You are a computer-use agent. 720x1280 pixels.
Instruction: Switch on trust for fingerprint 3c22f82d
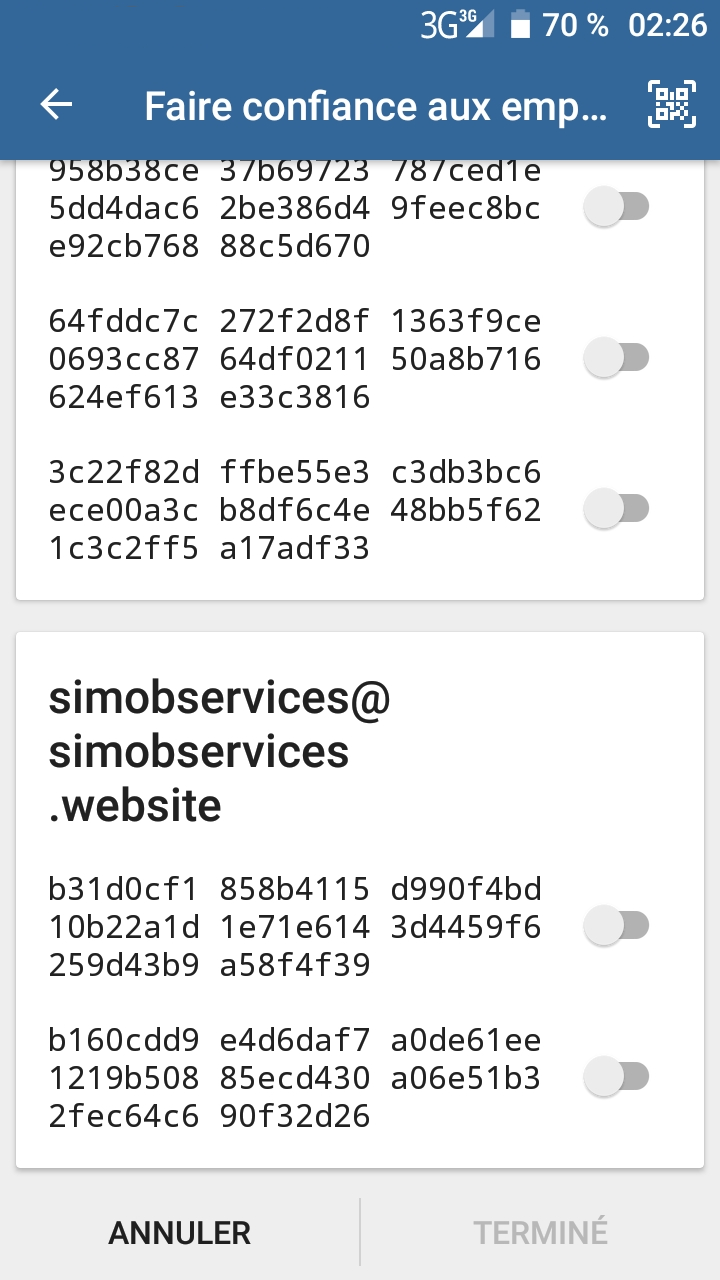pyautogui.click(x=616, y=509)
